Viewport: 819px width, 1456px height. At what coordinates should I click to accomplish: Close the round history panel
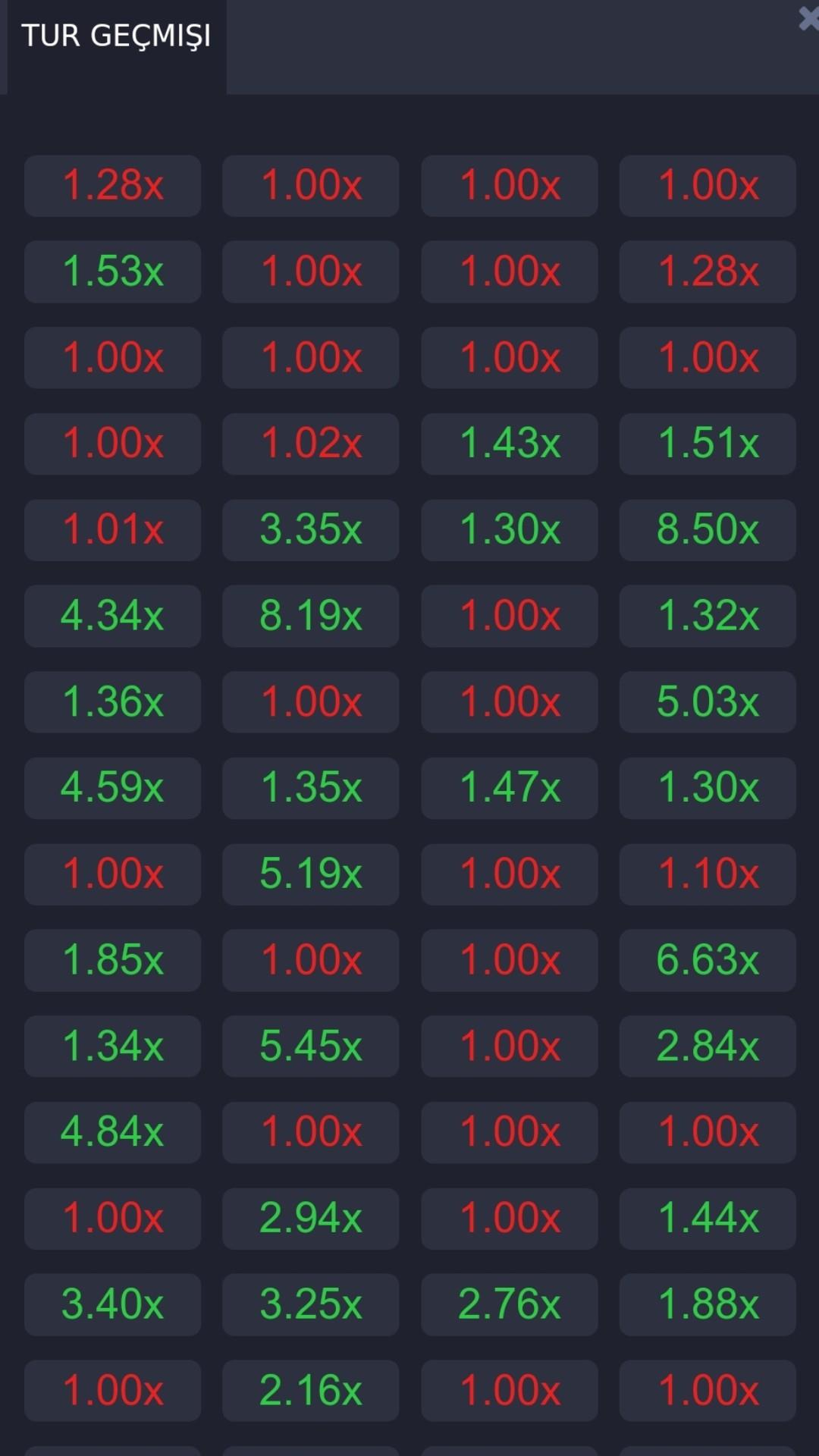click(809, 19)
